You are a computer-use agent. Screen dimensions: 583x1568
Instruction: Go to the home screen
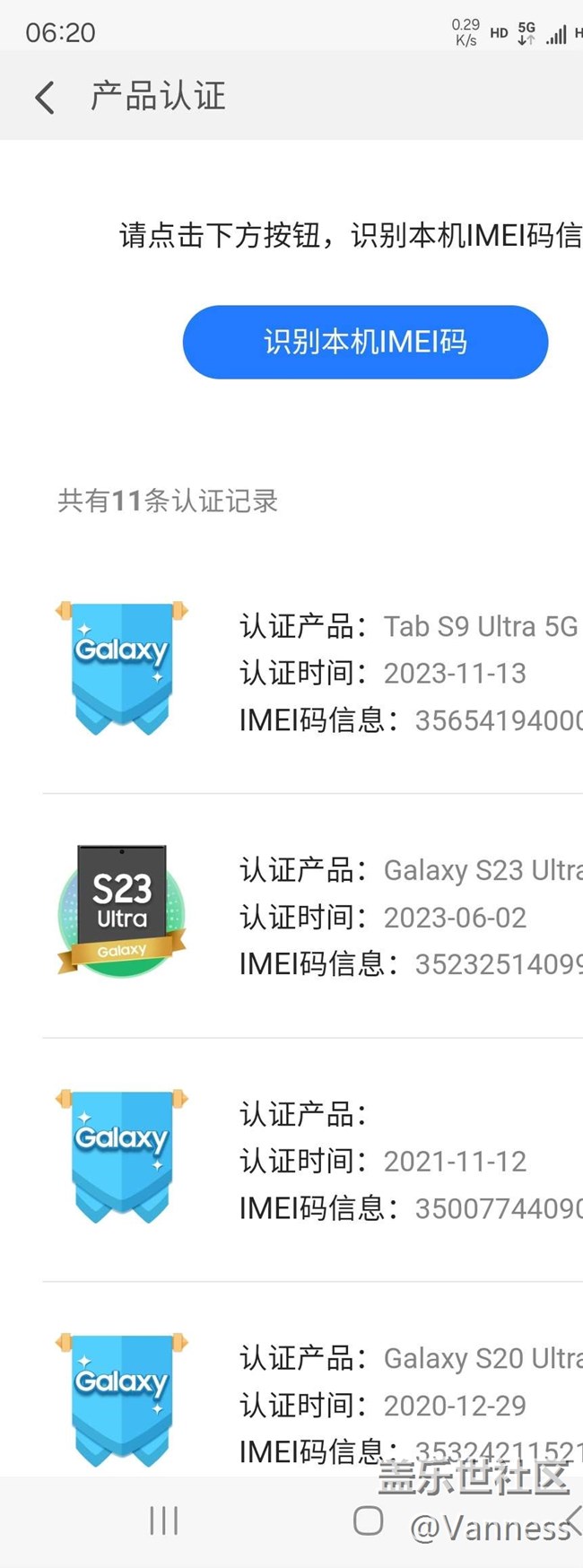[x=368, y=1520]
